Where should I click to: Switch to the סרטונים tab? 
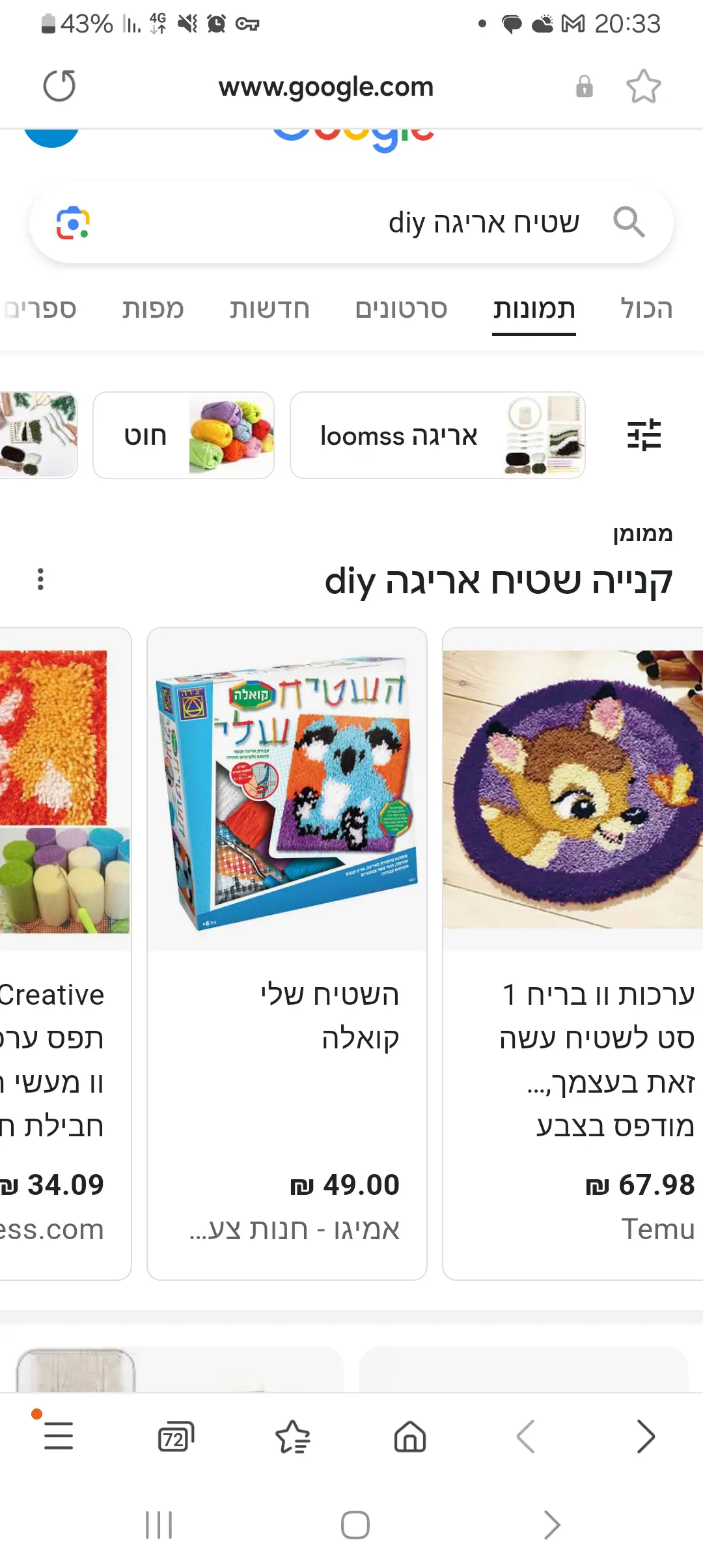[x=401, y=309]
